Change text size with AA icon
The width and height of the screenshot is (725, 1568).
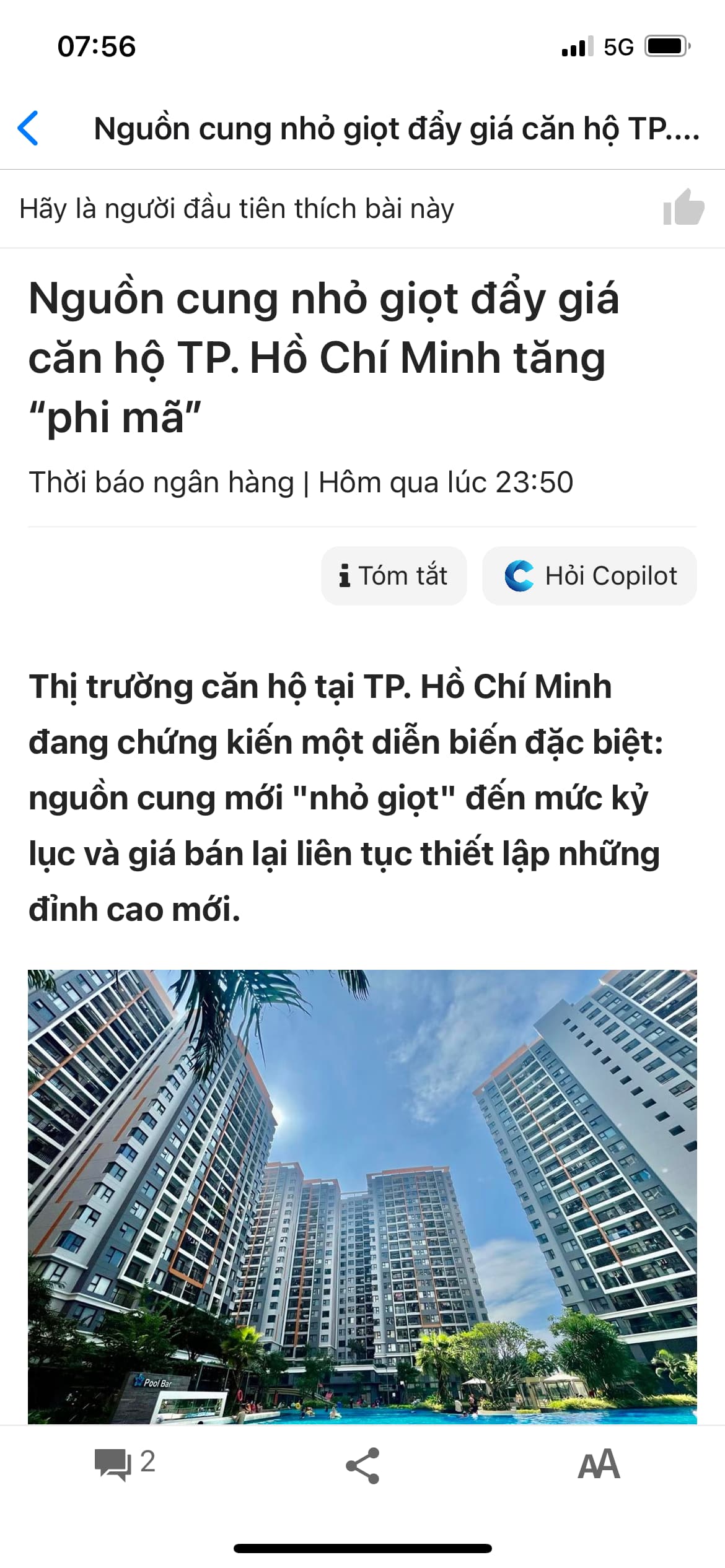click(598, 1464)
